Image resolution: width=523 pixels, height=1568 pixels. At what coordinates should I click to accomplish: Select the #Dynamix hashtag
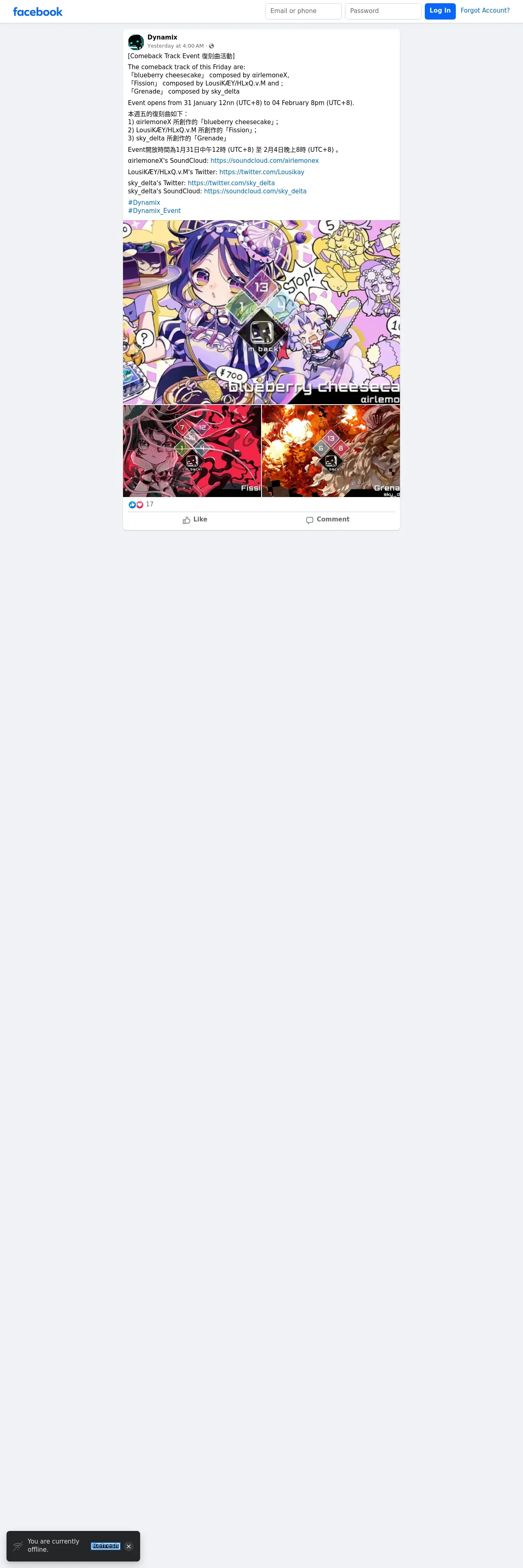pyautogui.click(x=144, y=203)
